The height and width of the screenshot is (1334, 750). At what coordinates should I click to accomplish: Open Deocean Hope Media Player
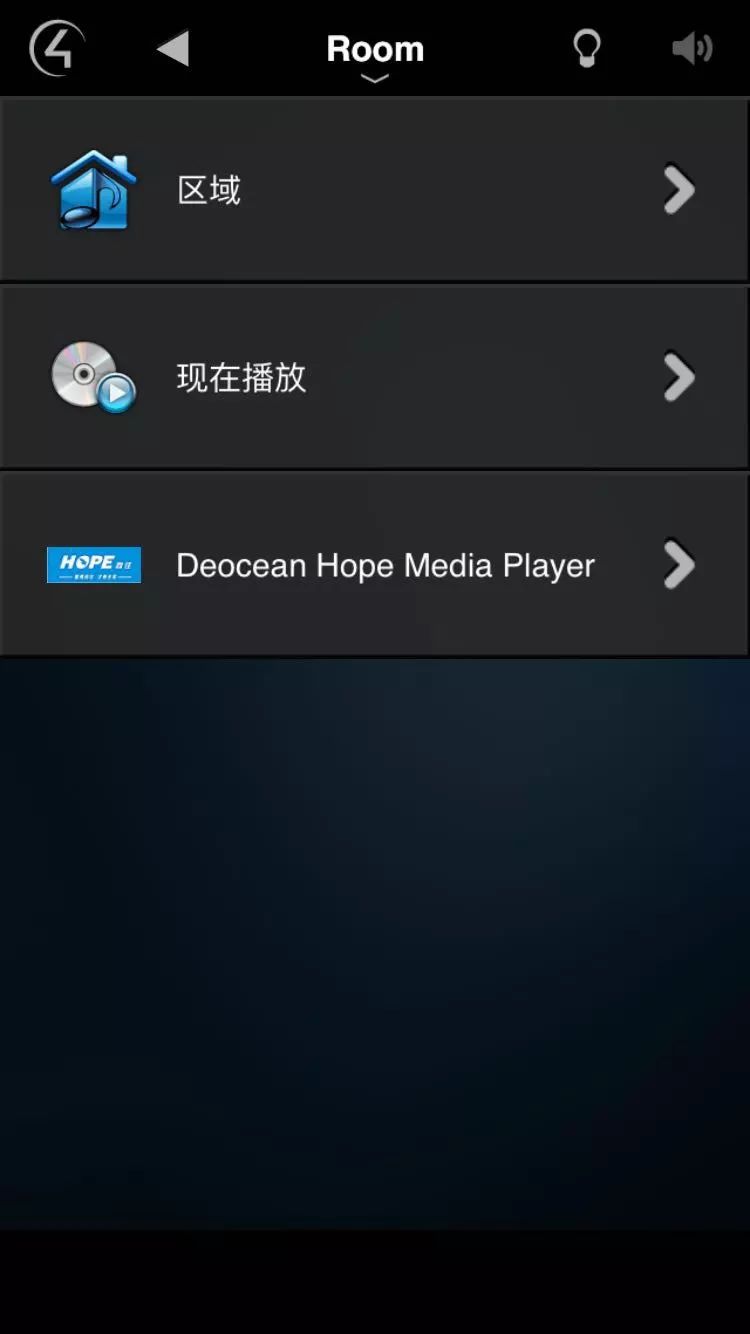[x=374, y=566]
